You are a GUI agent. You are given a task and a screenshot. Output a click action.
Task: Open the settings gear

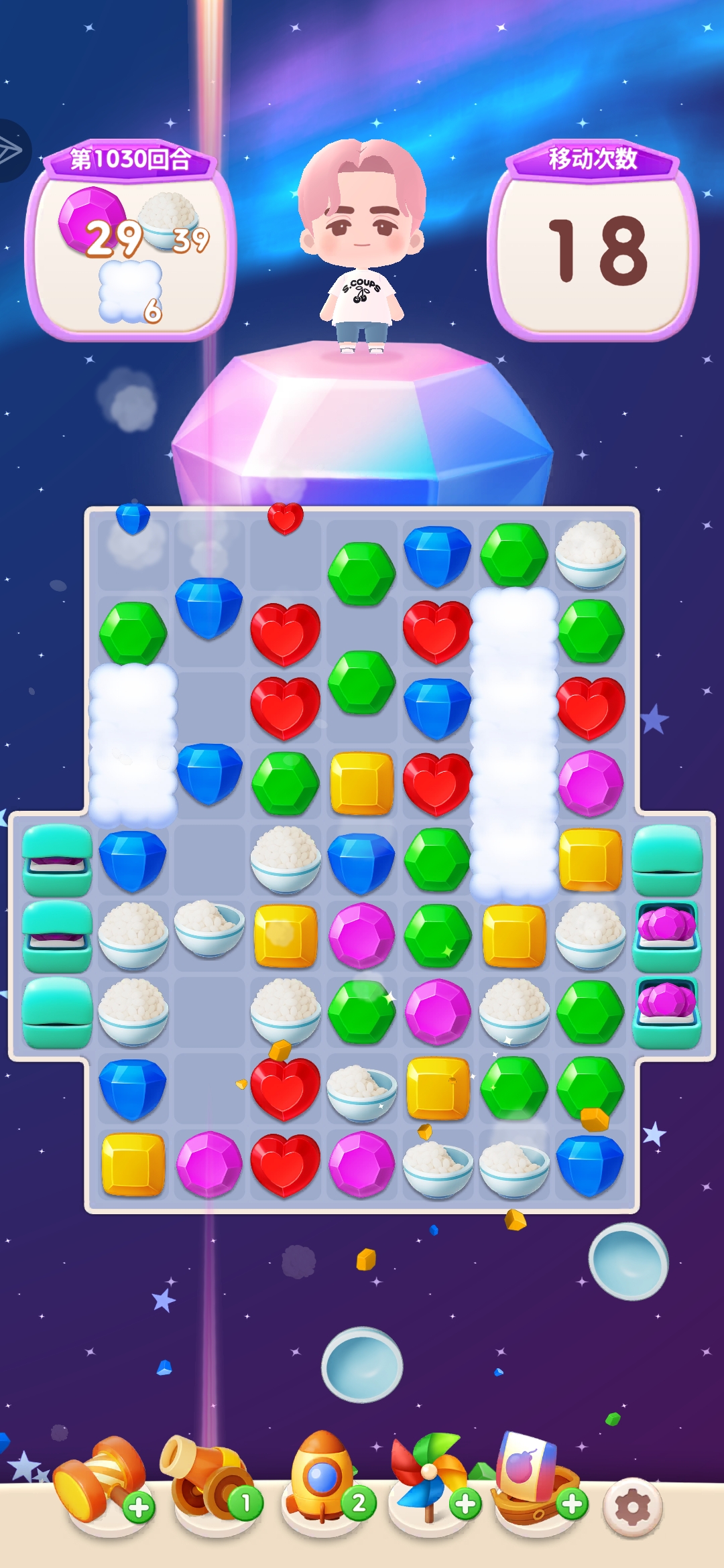coord(632,1507)
